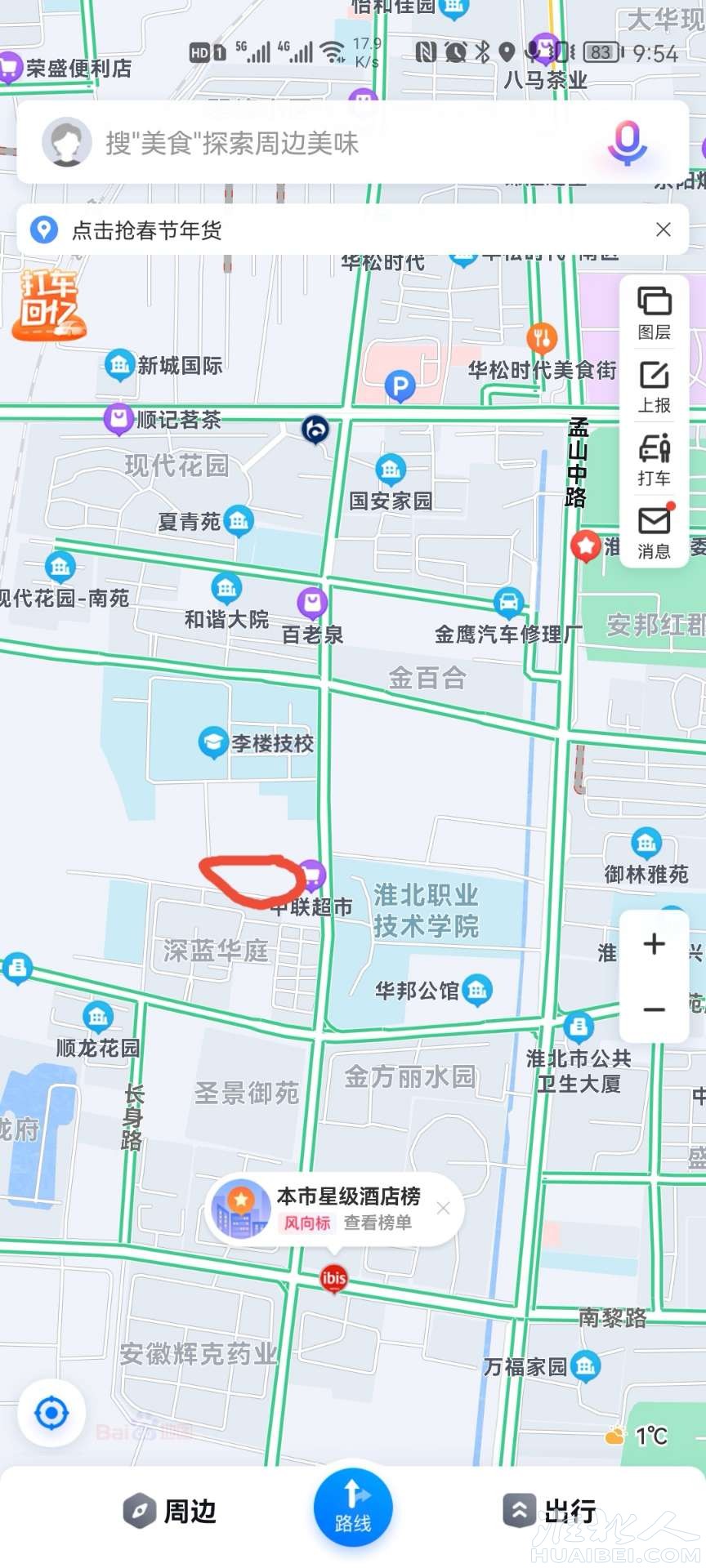
Task: Open the search box for nearby food
Action: [327, 144]
